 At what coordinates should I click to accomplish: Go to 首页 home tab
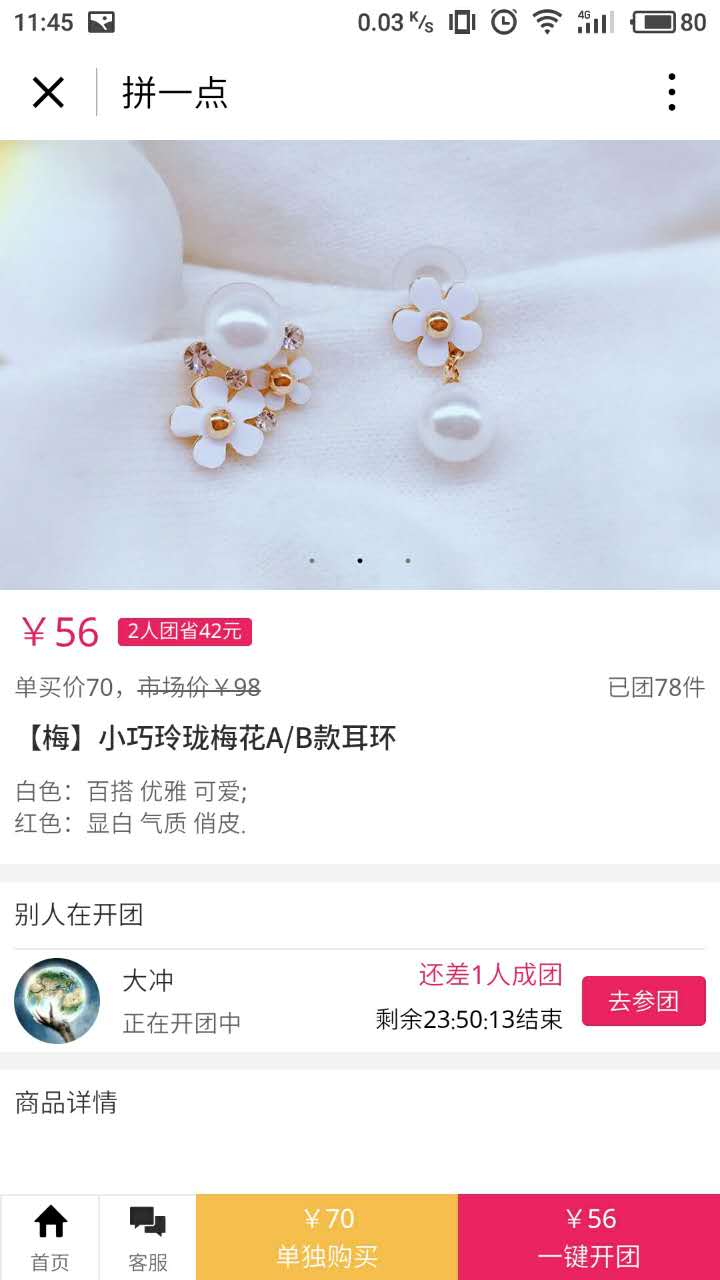[50, 1237]
